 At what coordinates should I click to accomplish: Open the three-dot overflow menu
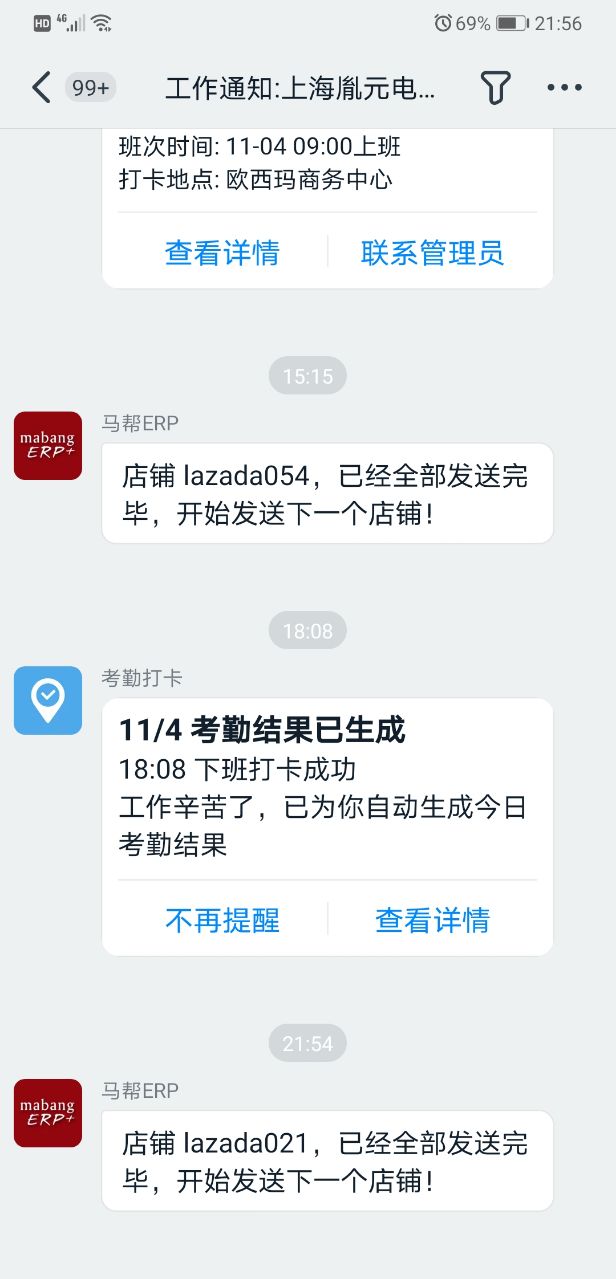pyautogui.click(x=565, y=88)
